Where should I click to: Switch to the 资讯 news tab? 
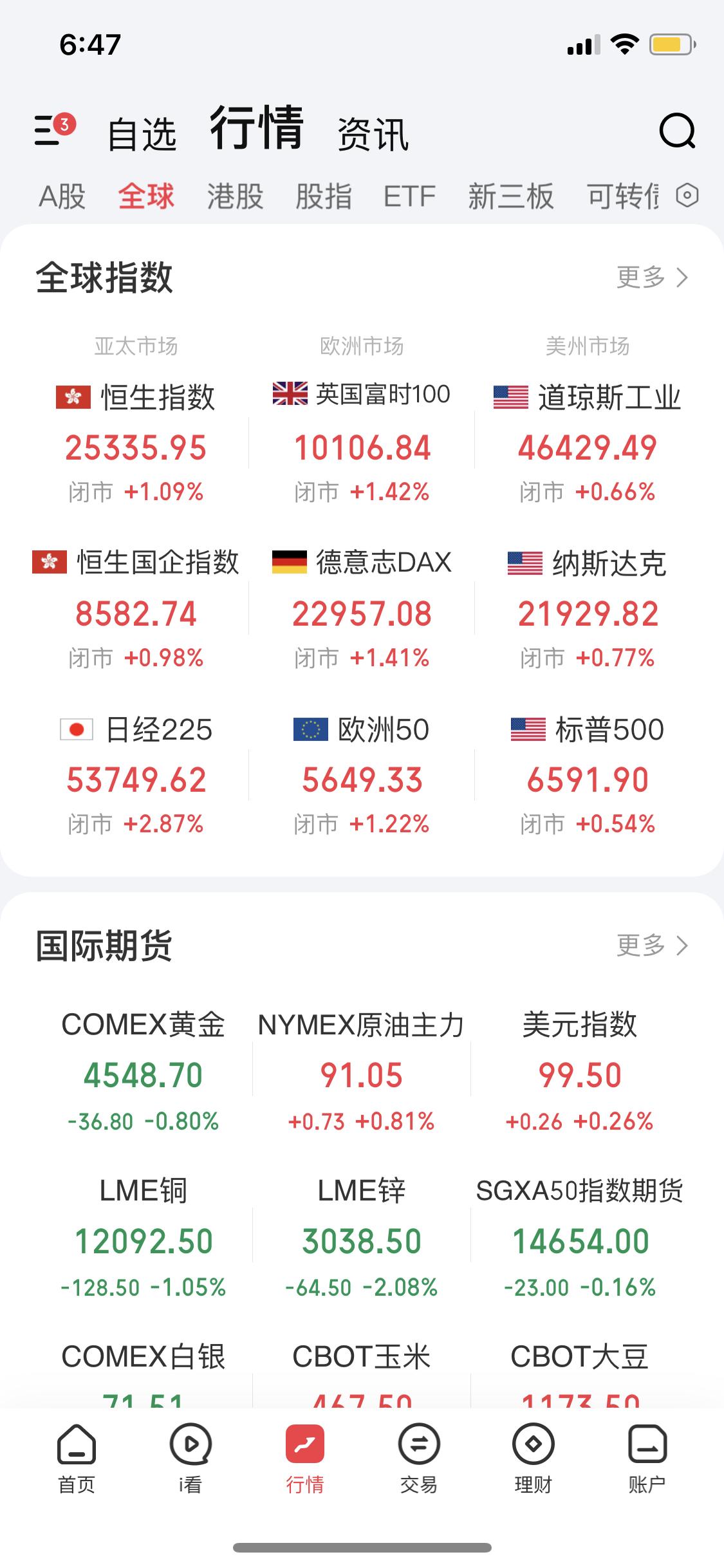click(371, 133)
